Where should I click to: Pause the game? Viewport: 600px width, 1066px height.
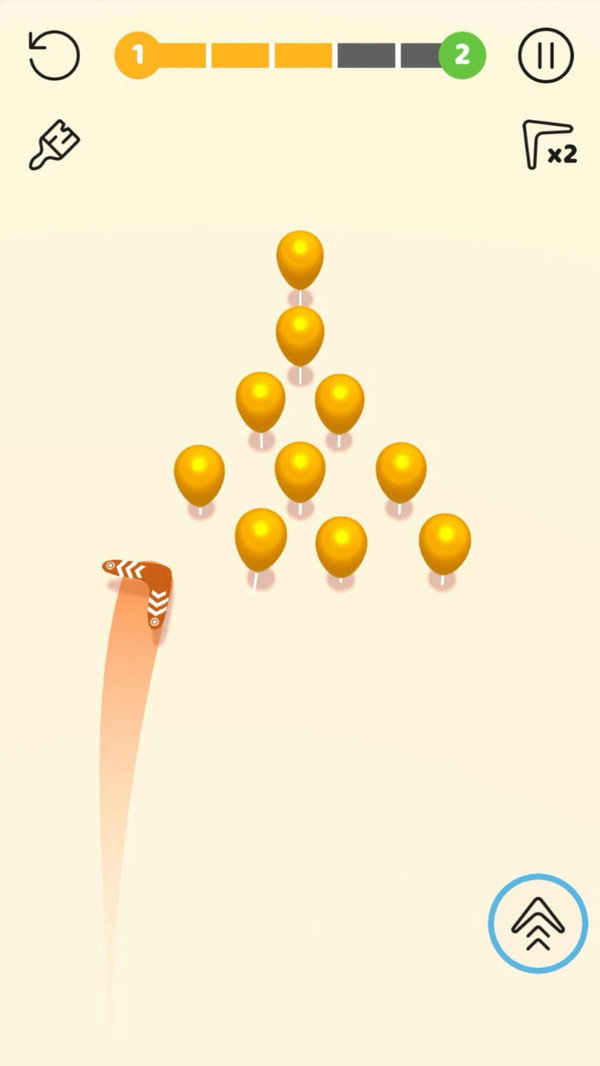tap(545, 55)
